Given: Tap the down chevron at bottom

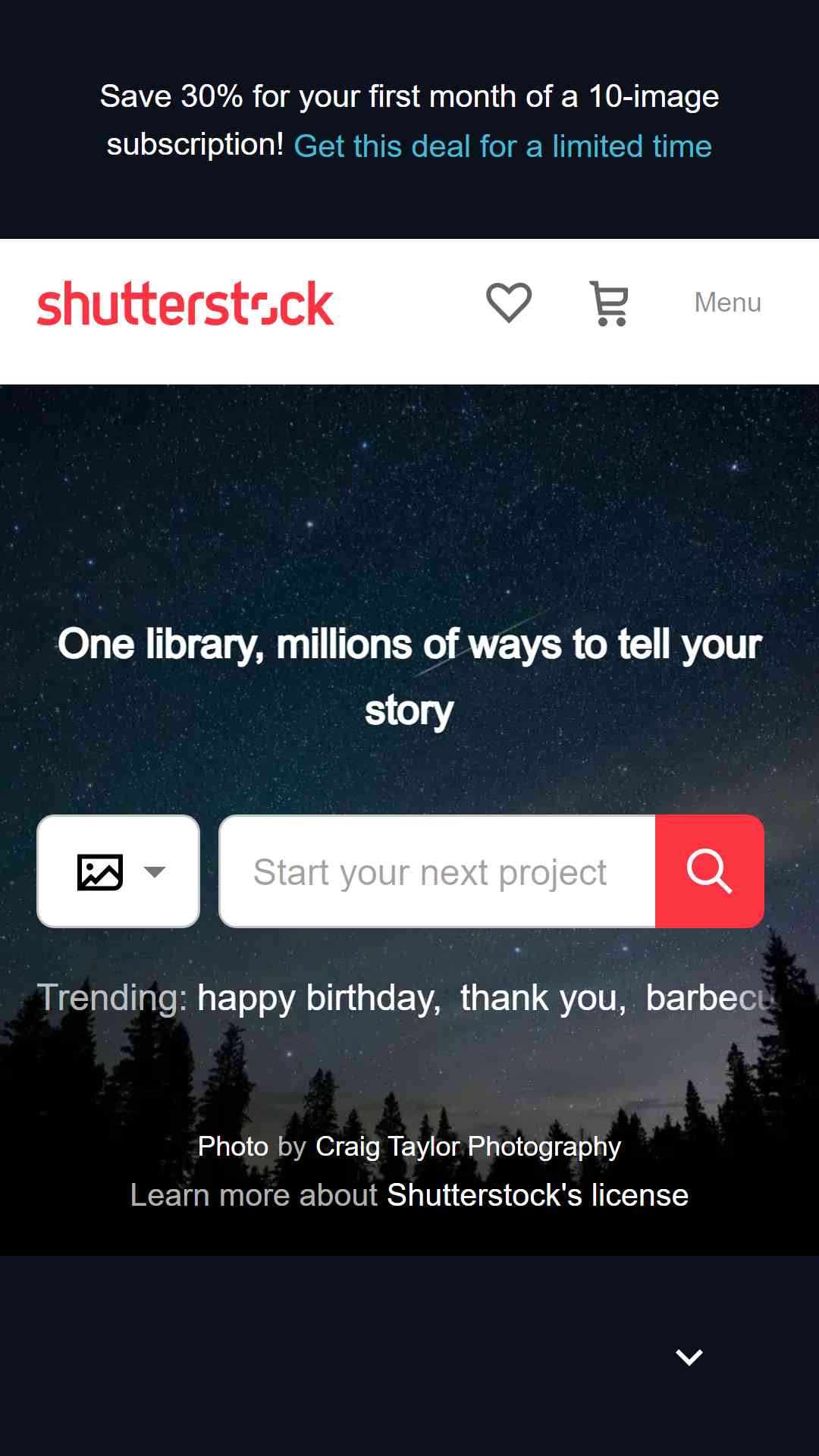Looking at the screenshot, I should point(689,1357).
